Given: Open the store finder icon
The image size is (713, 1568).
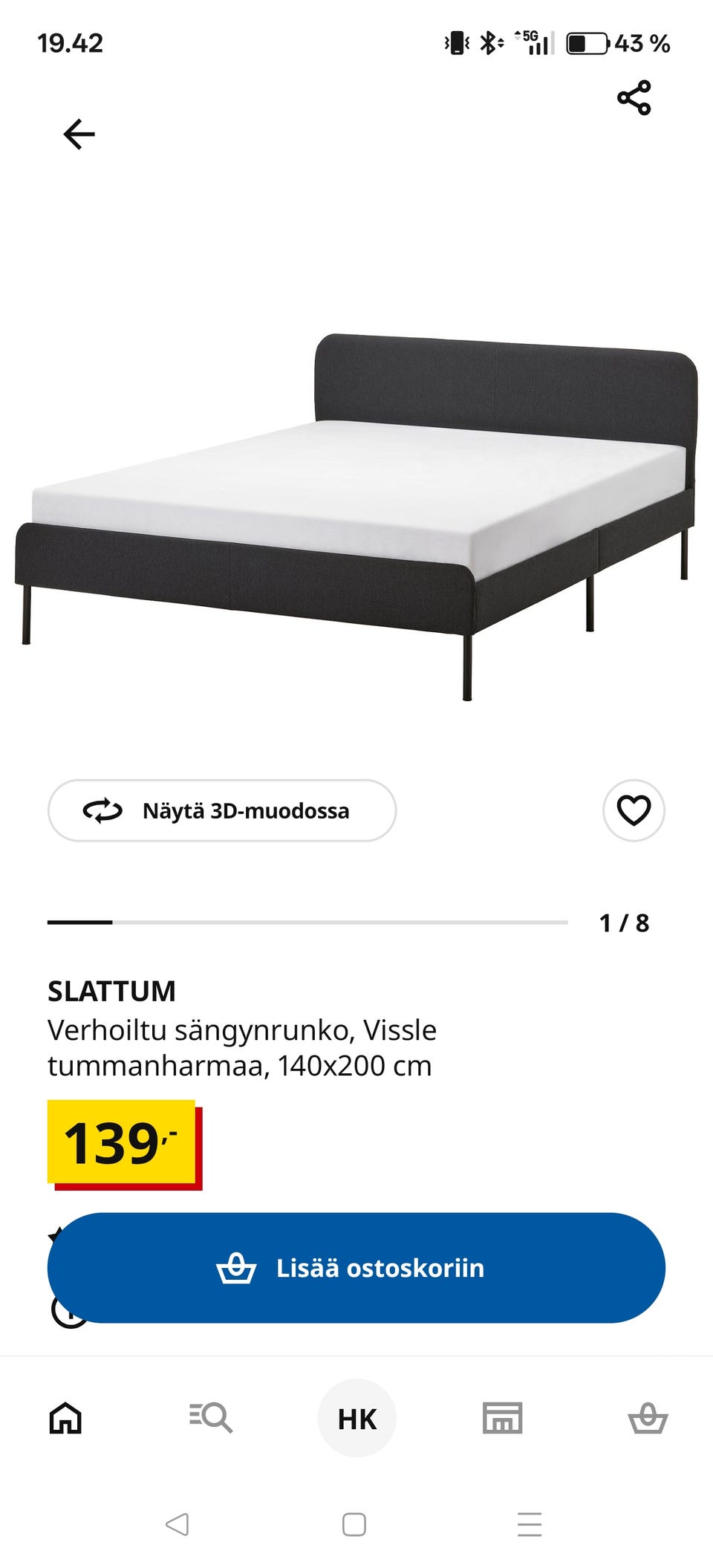Looking at the screenshot, I should (502, 1417).
